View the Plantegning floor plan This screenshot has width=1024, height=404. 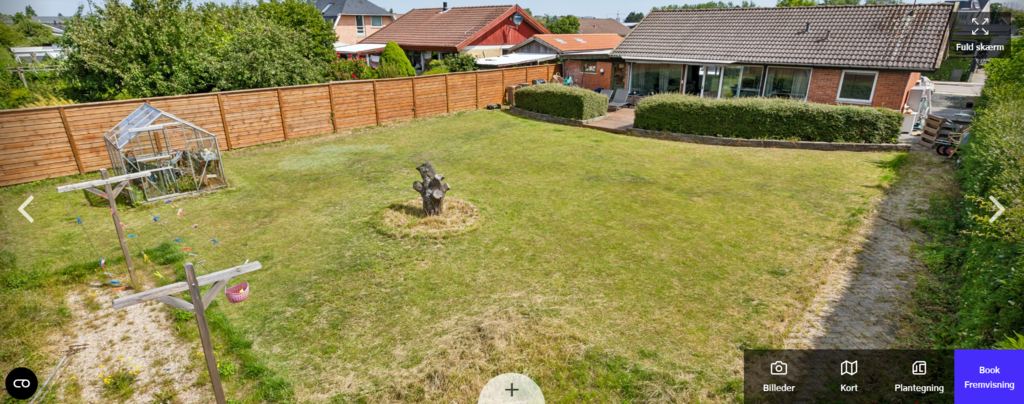coord(919,376)
